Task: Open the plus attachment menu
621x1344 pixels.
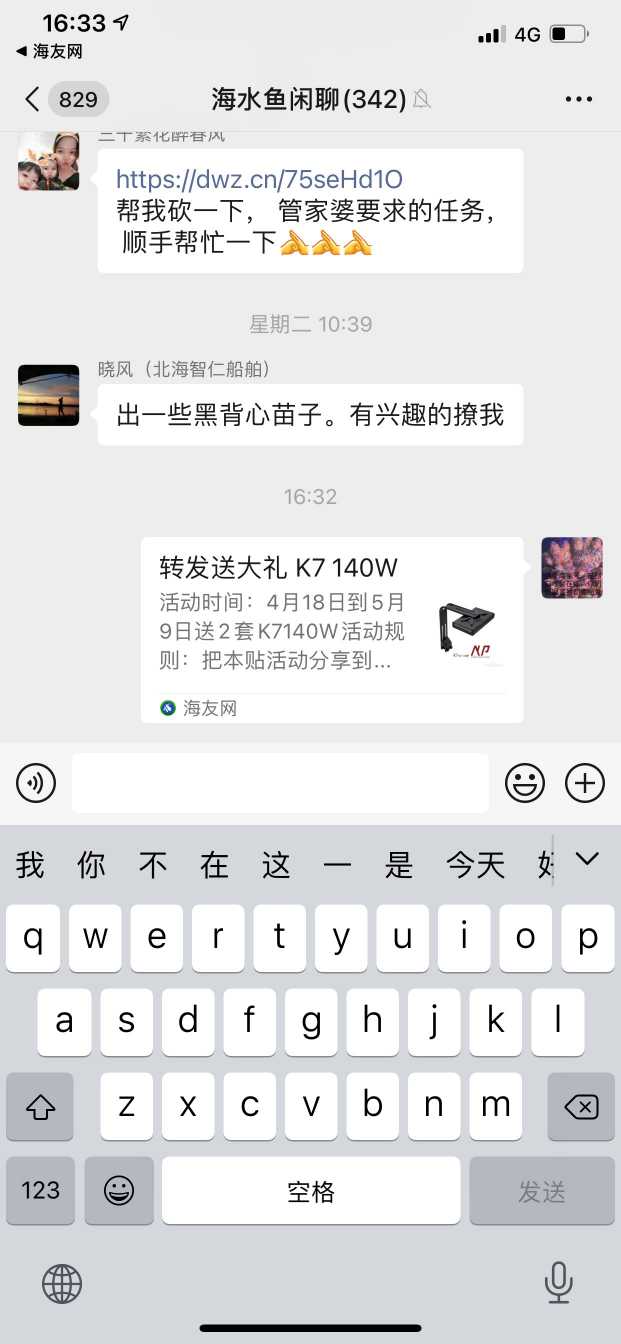Action: (x=585, y=783)
